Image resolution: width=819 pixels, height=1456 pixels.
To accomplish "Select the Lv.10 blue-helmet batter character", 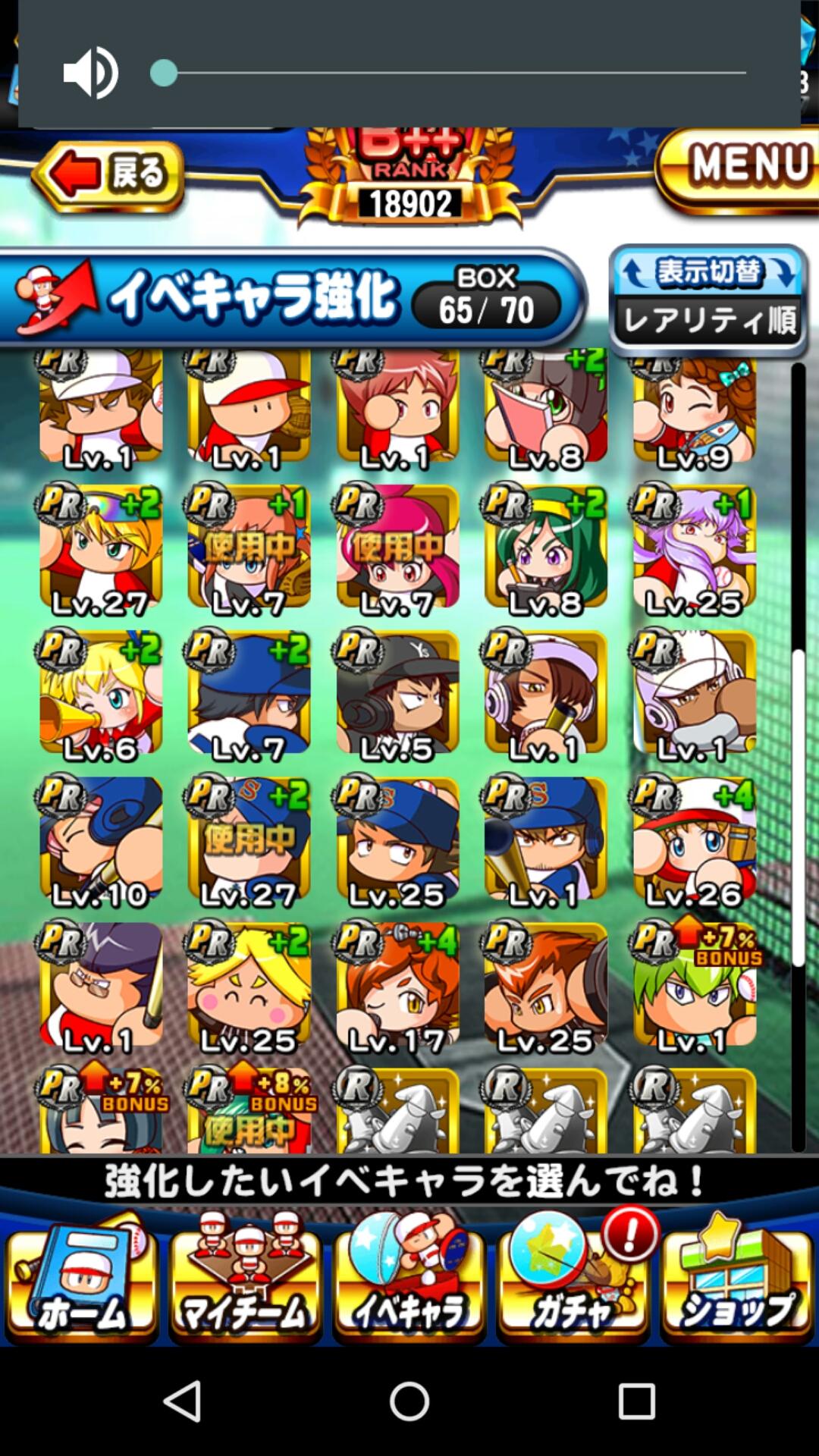I will coord(100,840).
